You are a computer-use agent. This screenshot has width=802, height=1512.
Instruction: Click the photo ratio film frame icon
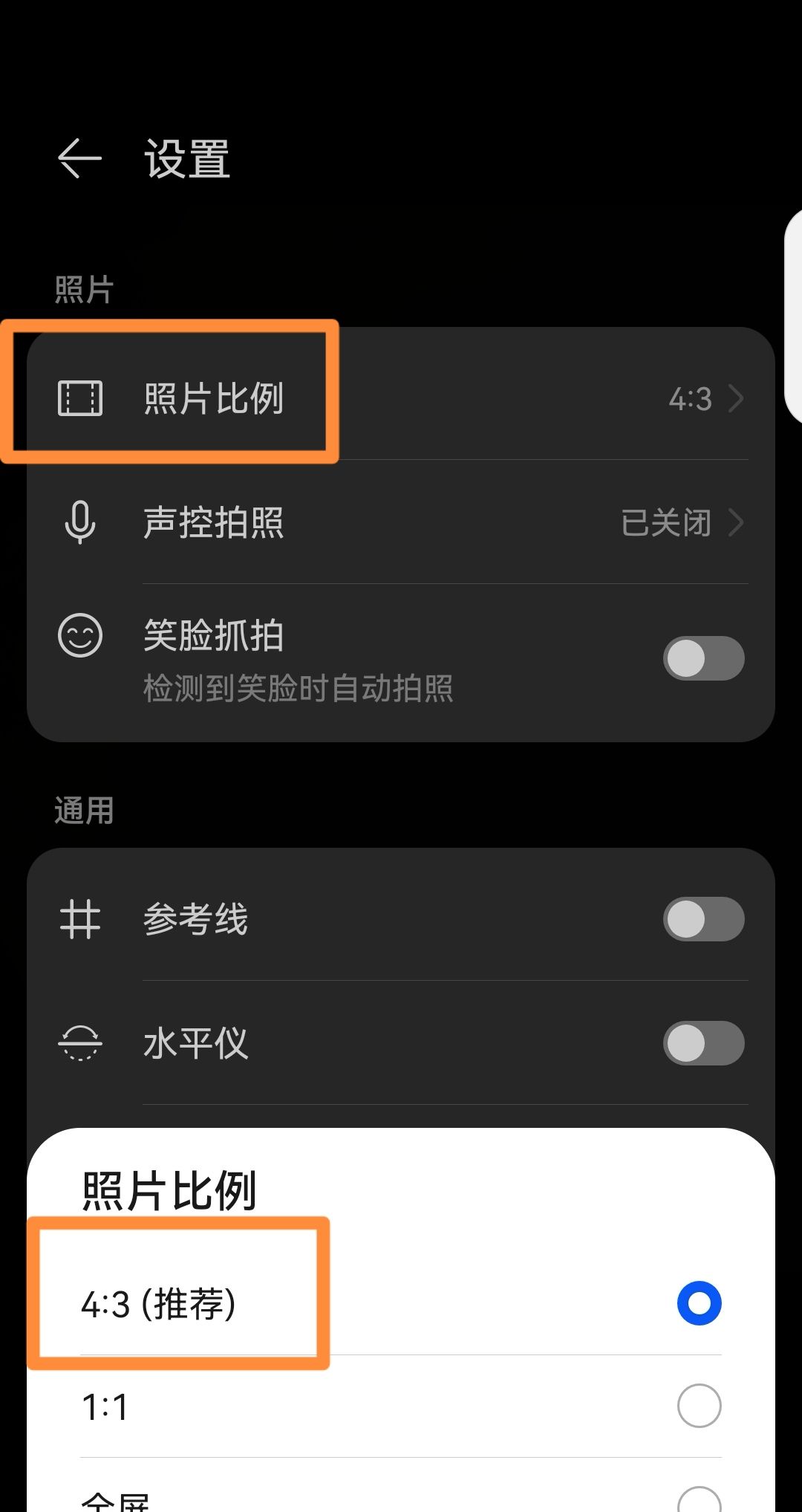pyautogui.click(x=80, y=399)
